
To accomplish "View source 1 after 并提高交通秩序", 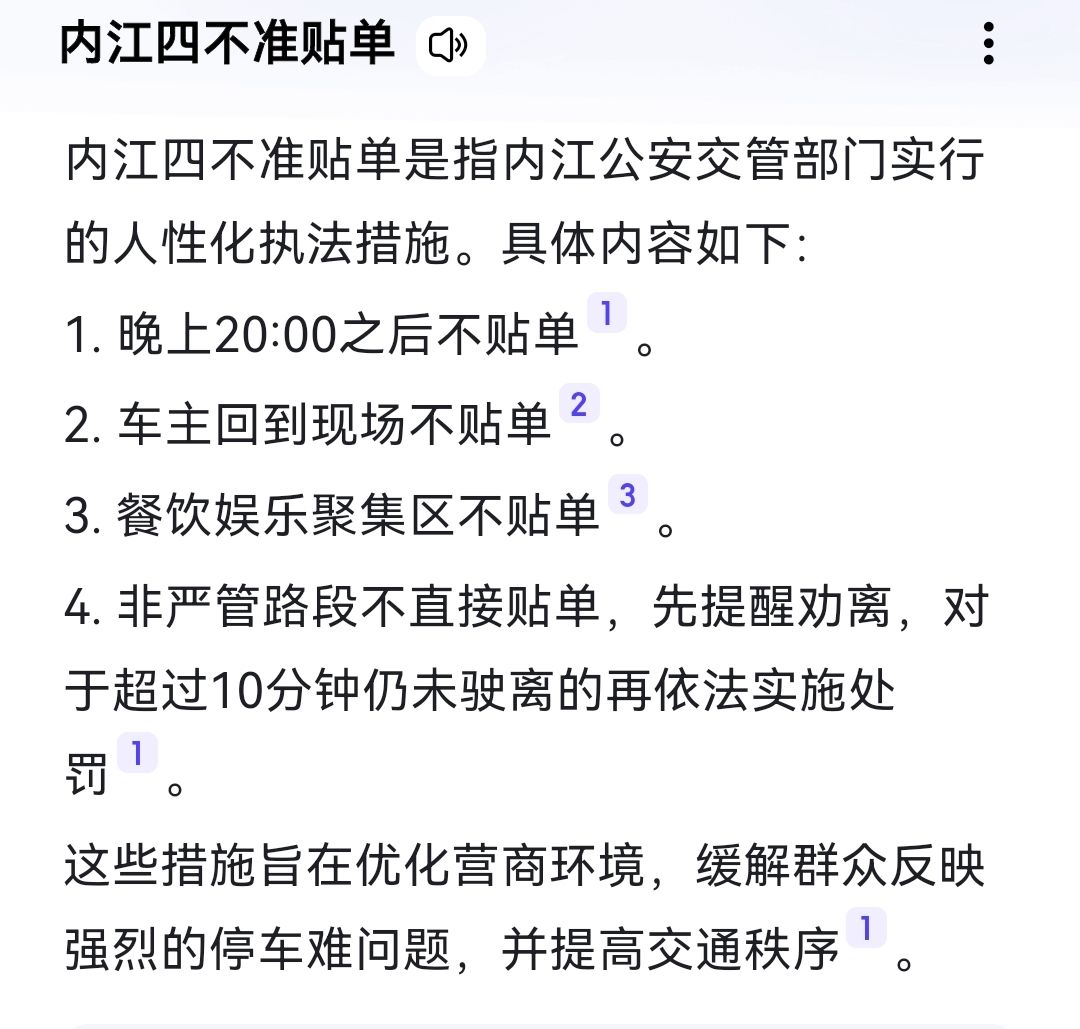I will (x=866, y=930).
